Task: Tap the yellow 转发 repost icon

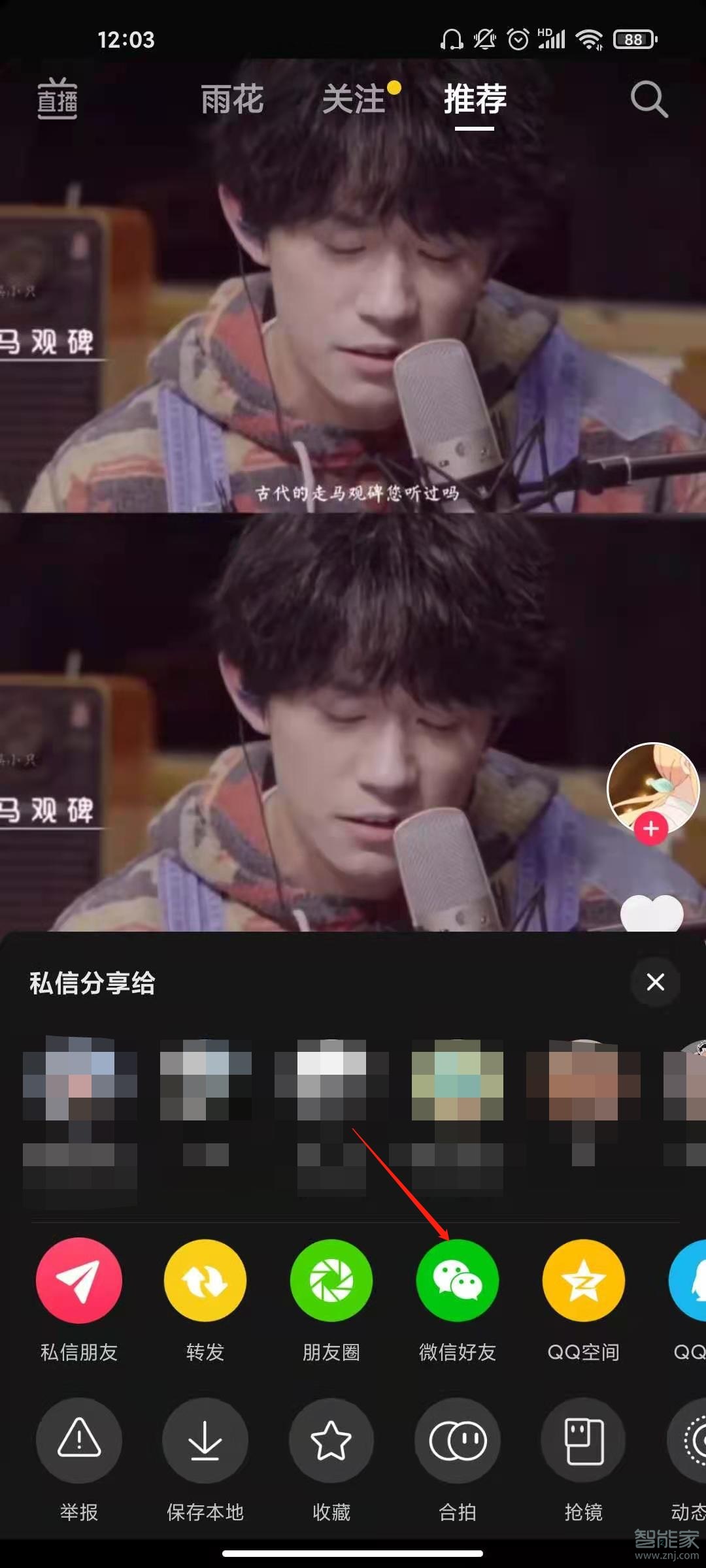Action: 205,1281
